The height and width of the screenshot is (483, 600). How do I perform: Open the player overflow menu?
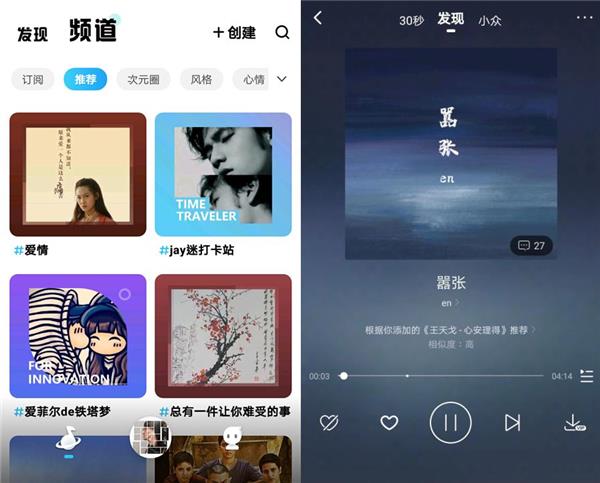click(x=584, y=18)
